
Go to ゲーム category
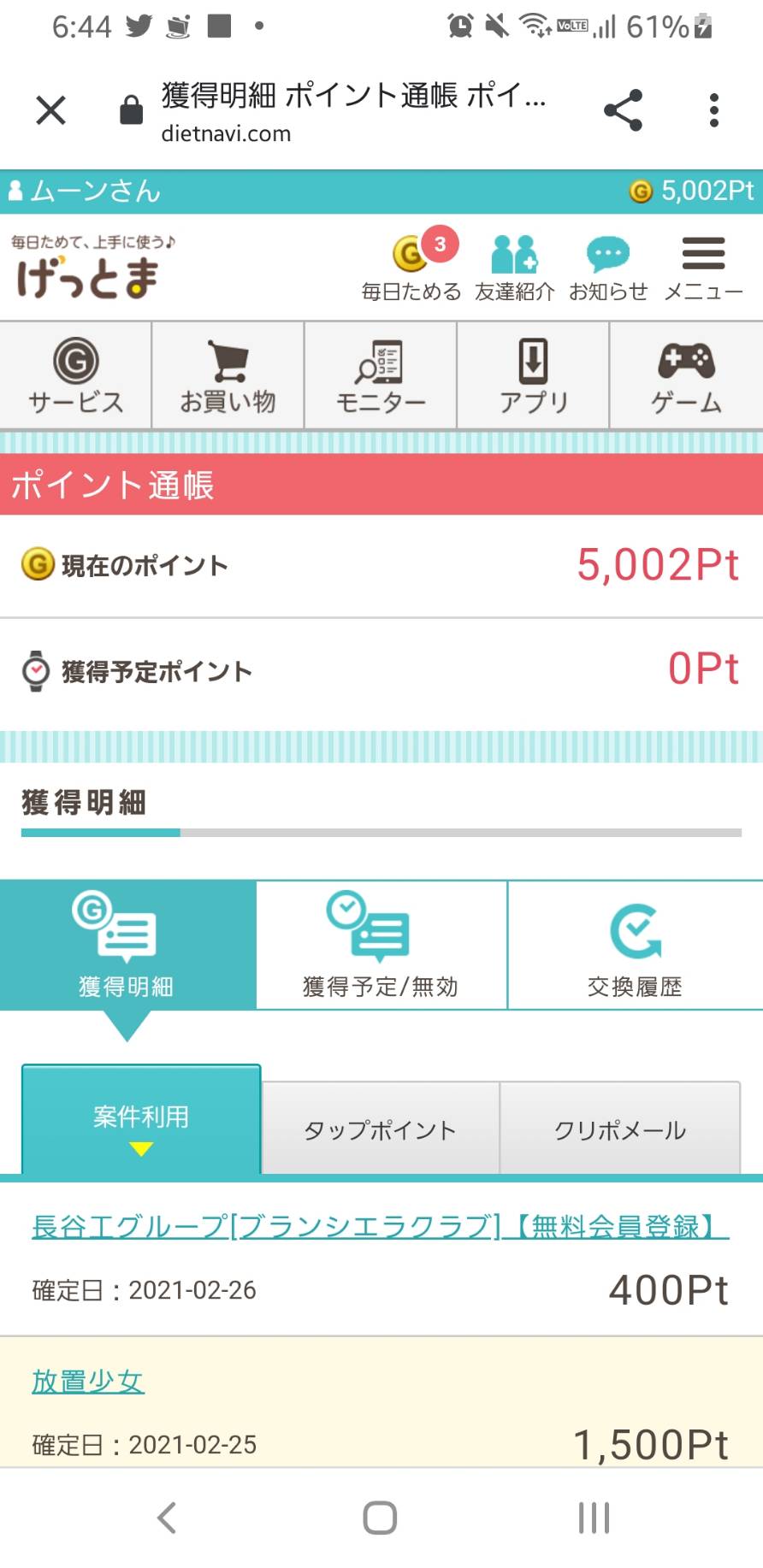(686, 375)
